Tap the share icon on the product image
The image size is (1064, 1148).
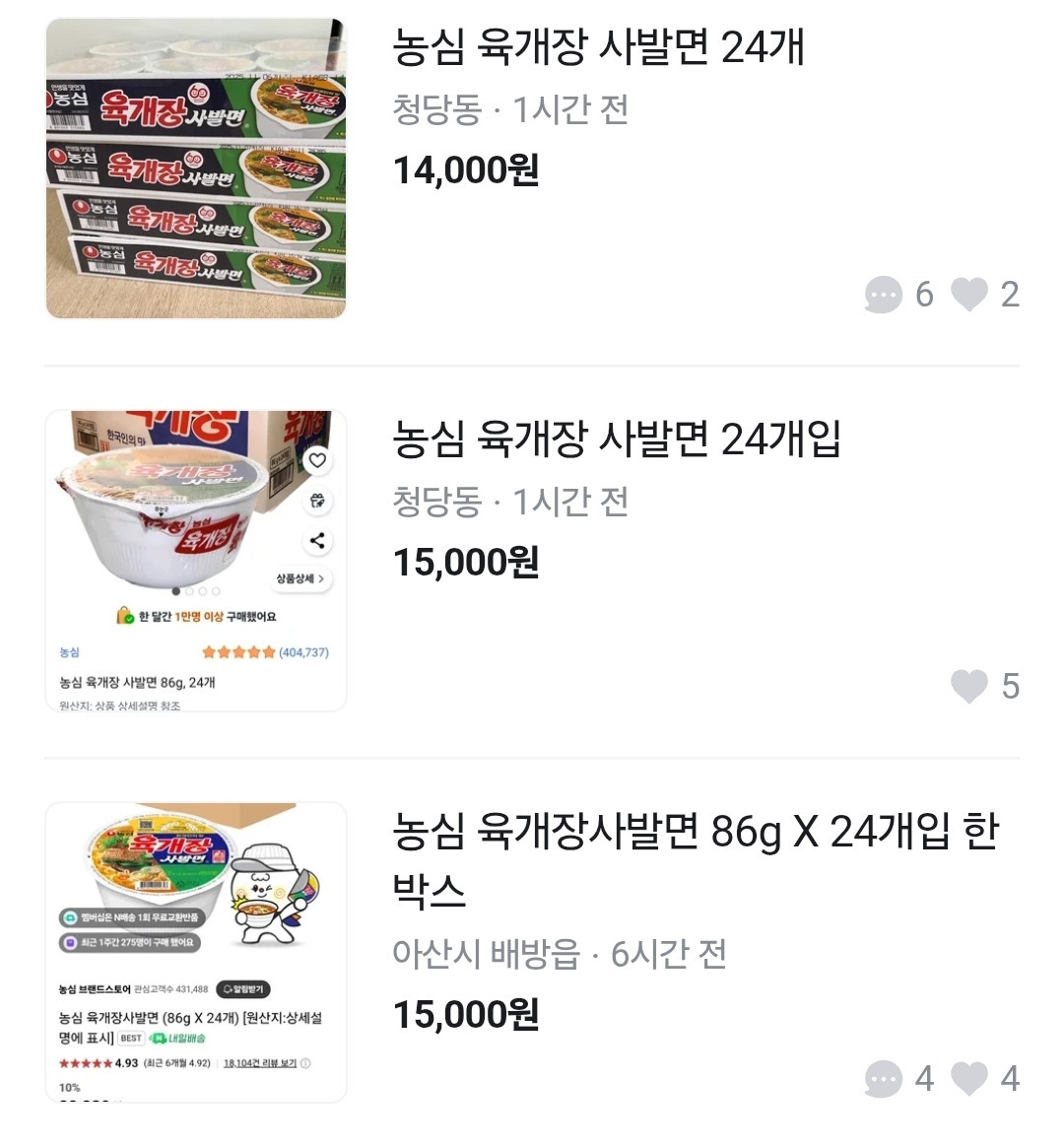(316, 540)
